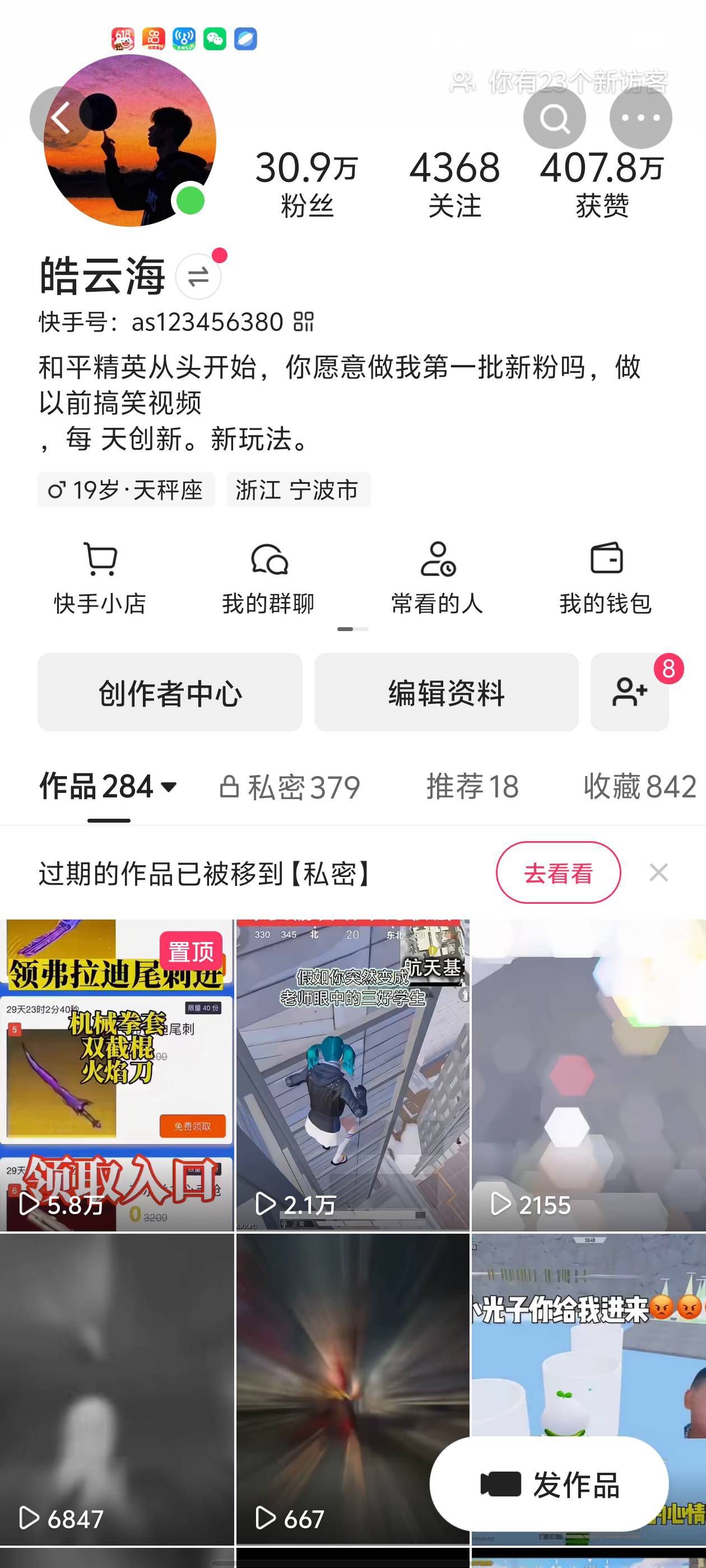Switch to the 私密 379 tab

click(290, 787)
